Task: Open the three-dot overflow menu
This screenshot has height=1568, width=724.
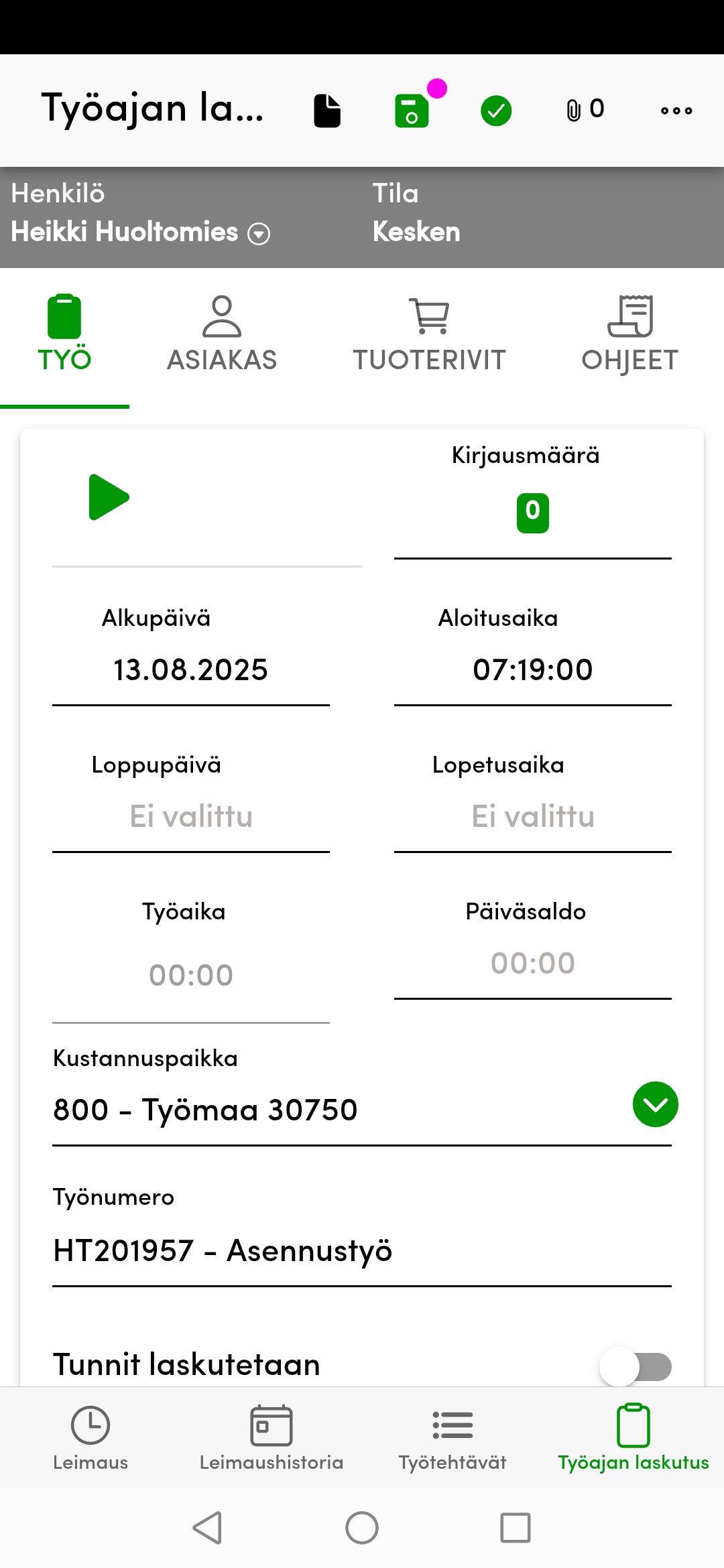Action: point(676,111)
